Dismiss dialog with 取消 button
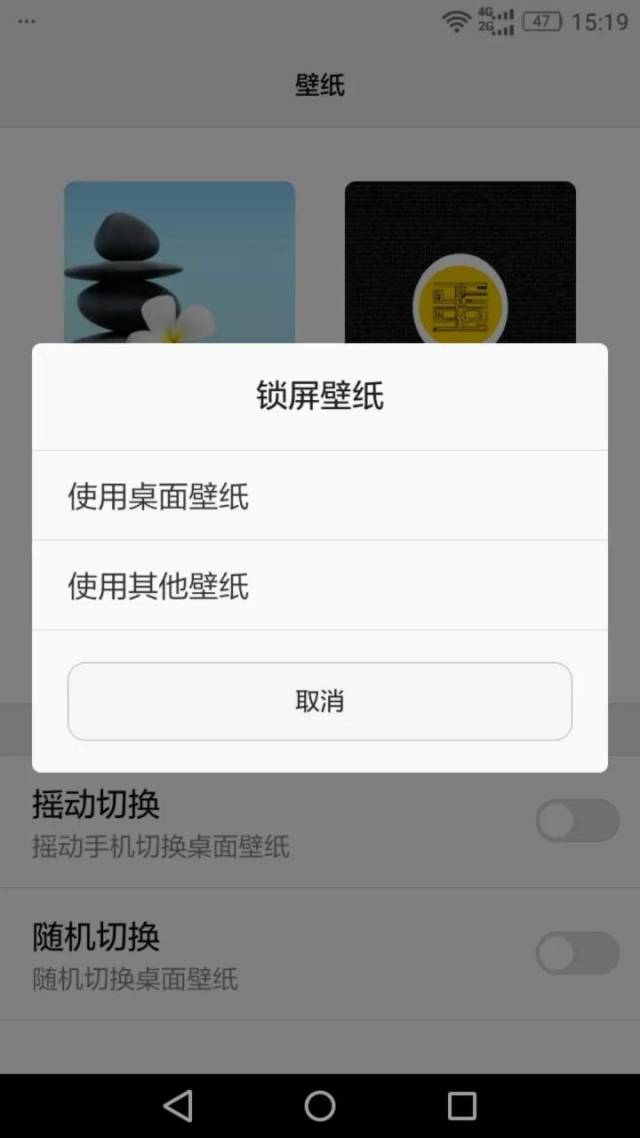The height and width of the screenshot is (1138, 640). (x=319, y=701)
